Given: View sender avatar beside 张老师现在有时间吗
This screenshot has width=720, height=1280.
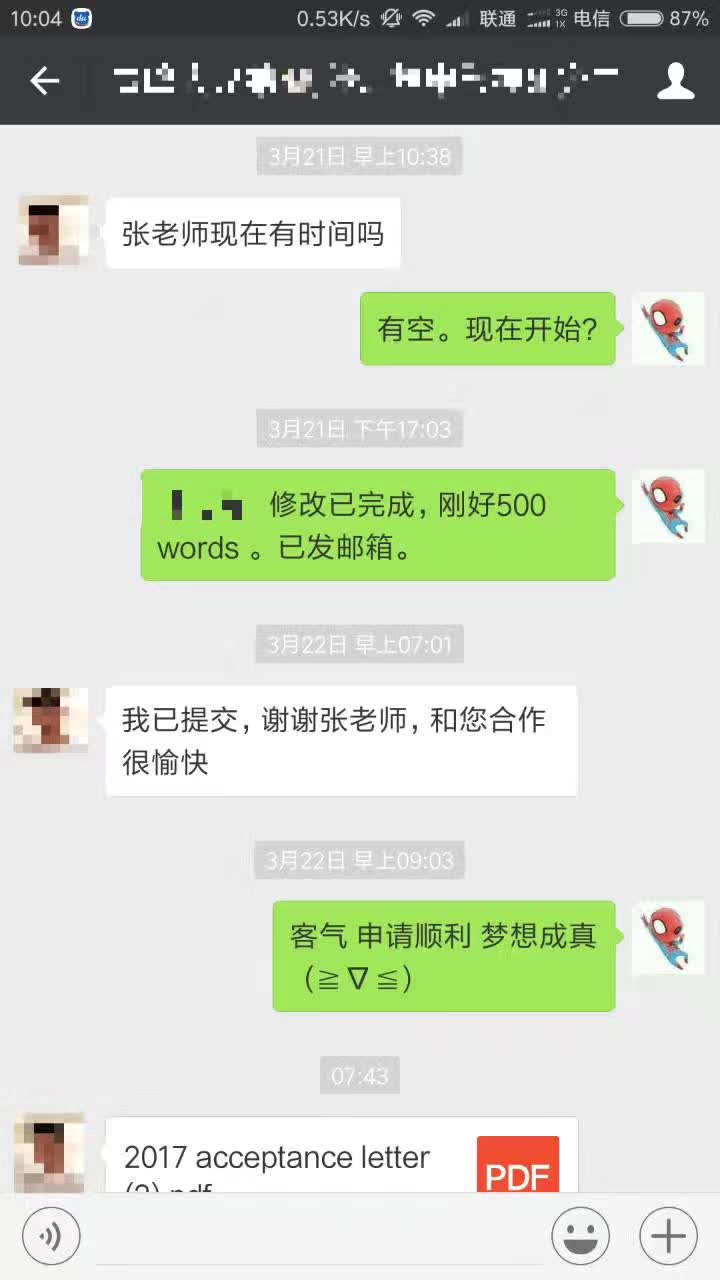Looking at the screenshot, I should point(53,231).
